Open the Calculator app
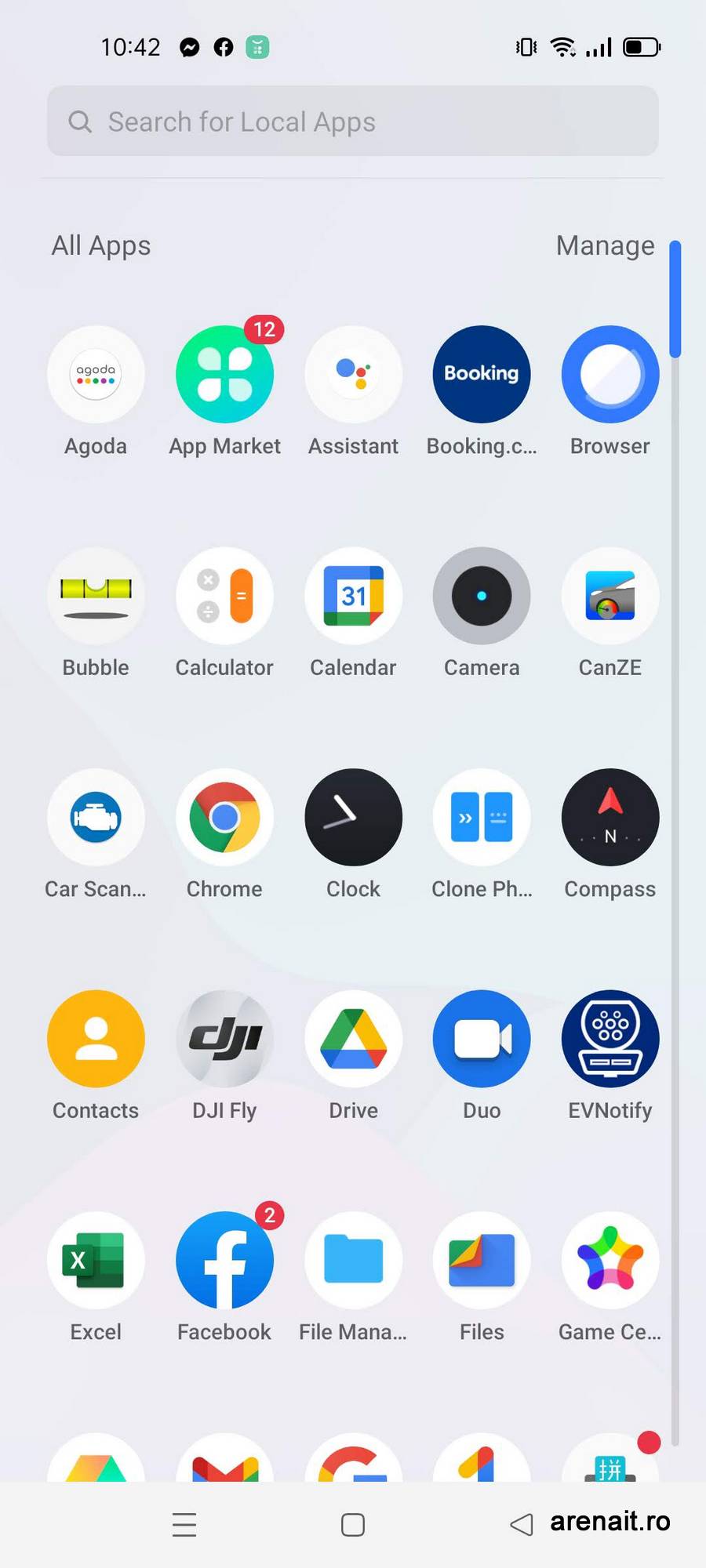 pyautogui.click(x=224, y=597)
